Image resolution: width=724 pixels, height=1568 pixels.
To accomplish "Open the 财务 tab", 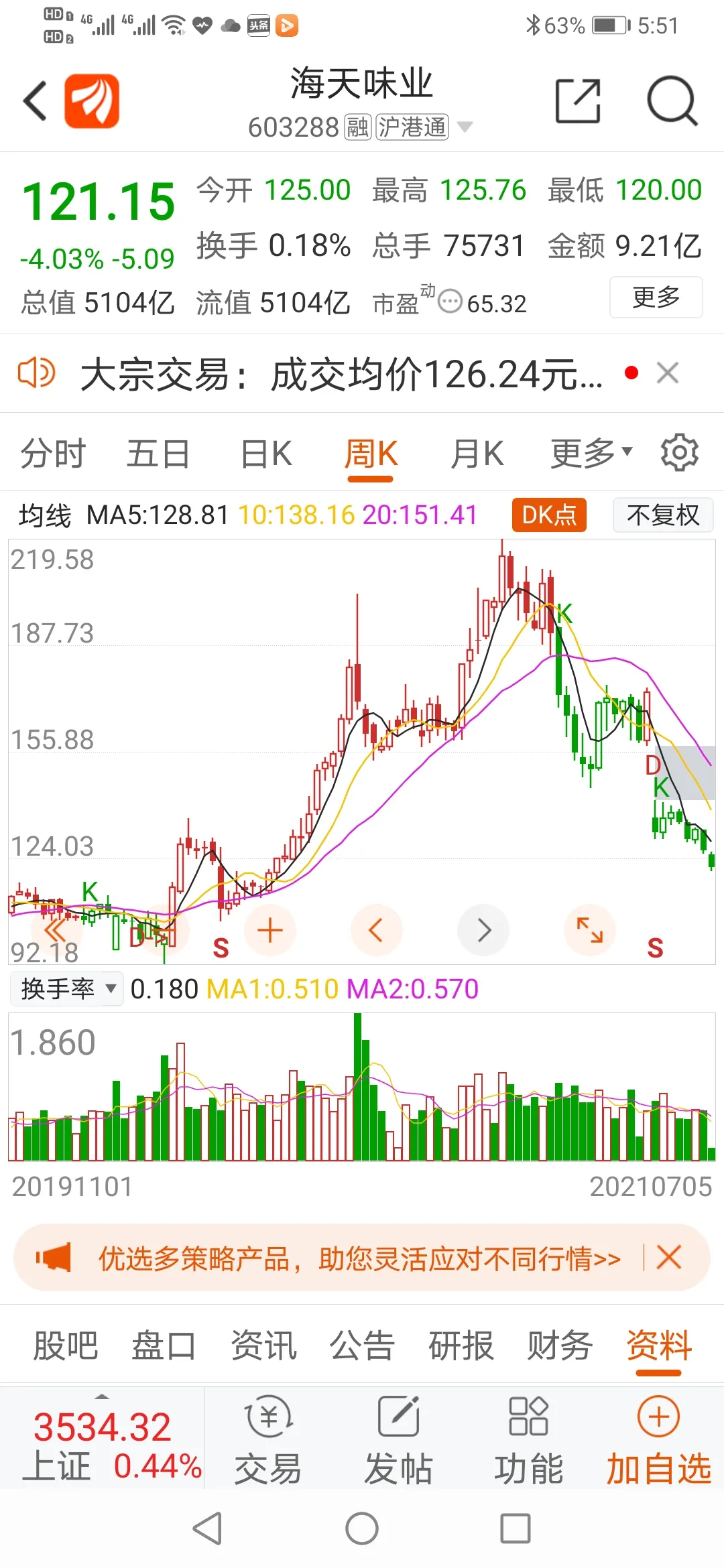I will (560, 1346).
